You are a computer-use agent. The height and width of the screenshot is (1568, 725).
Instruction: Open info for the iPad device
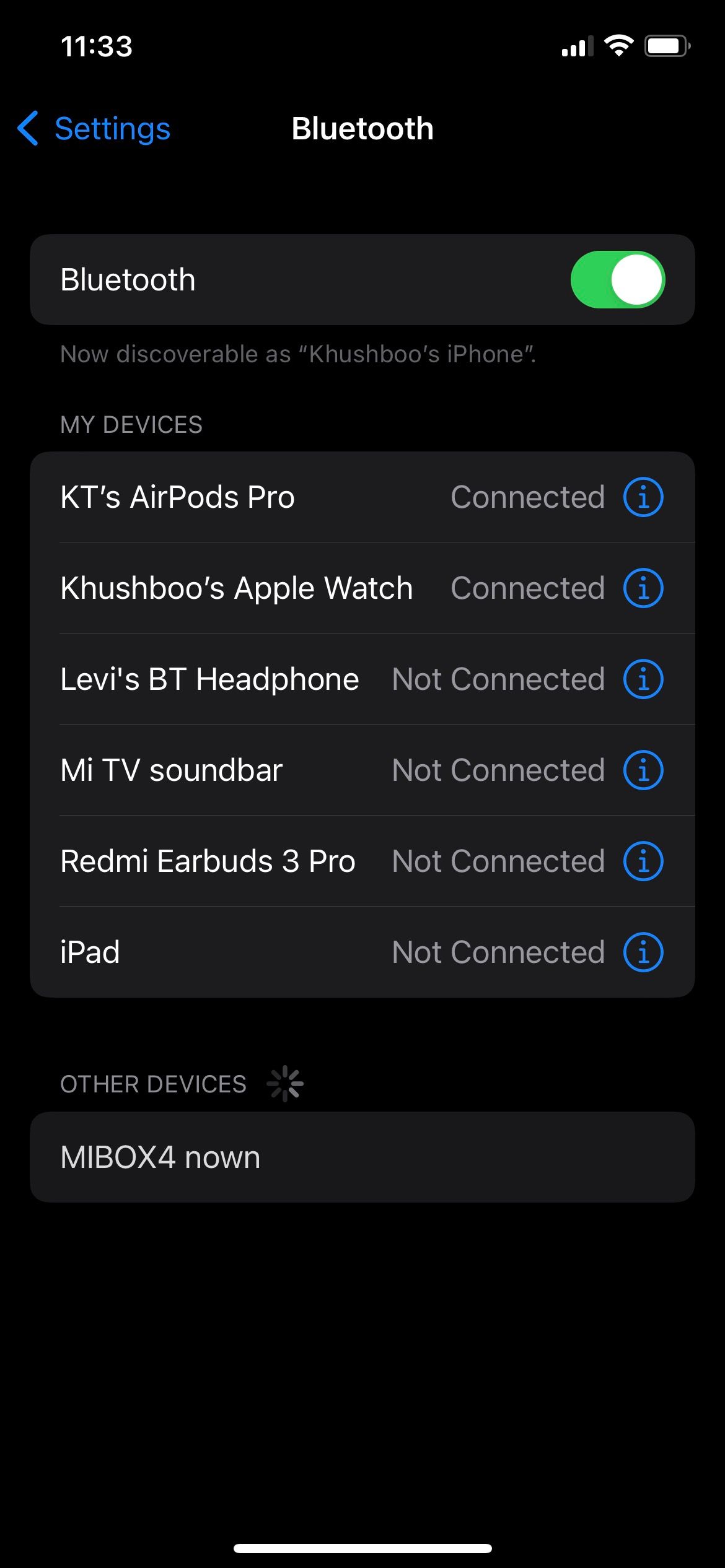[643, 952]
